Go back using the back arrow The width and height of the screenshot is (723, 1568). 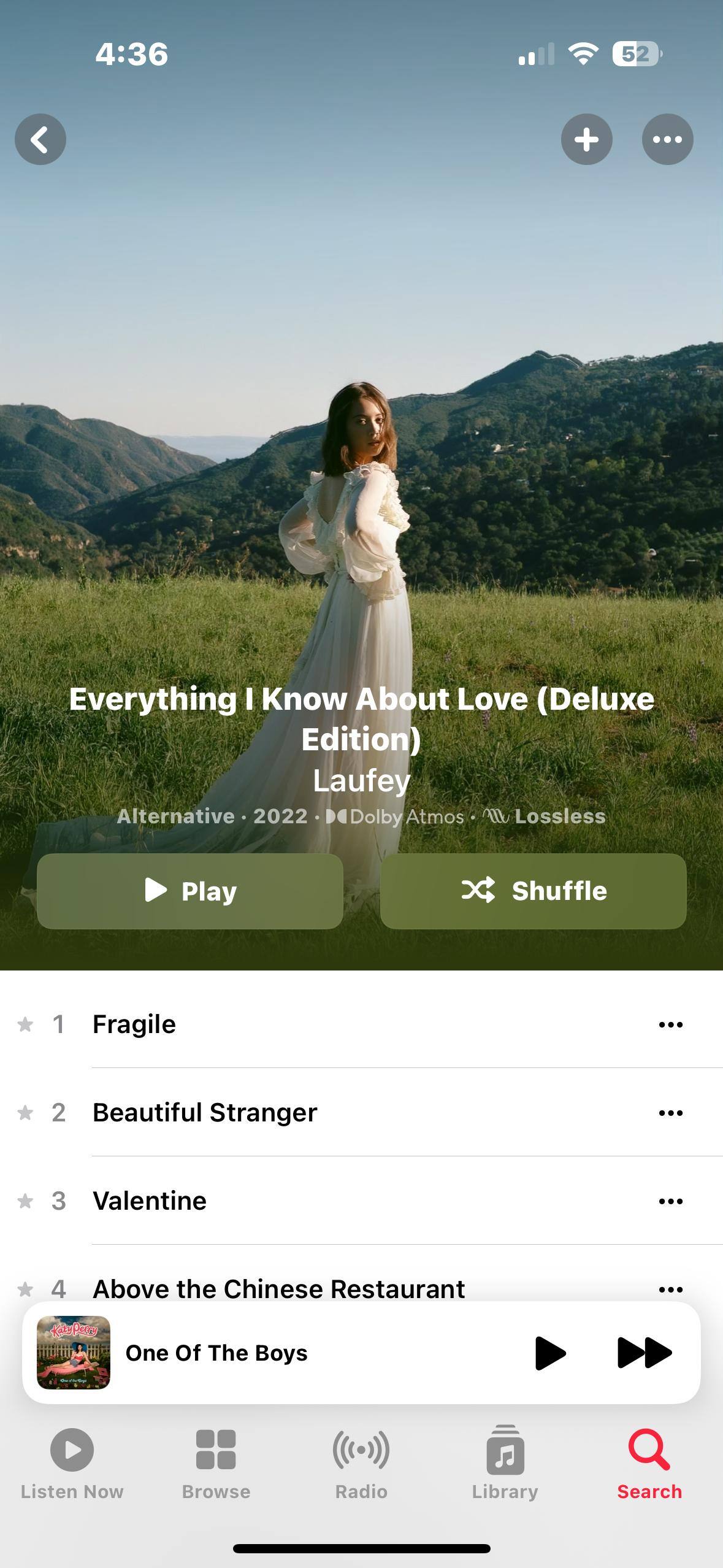40,139
